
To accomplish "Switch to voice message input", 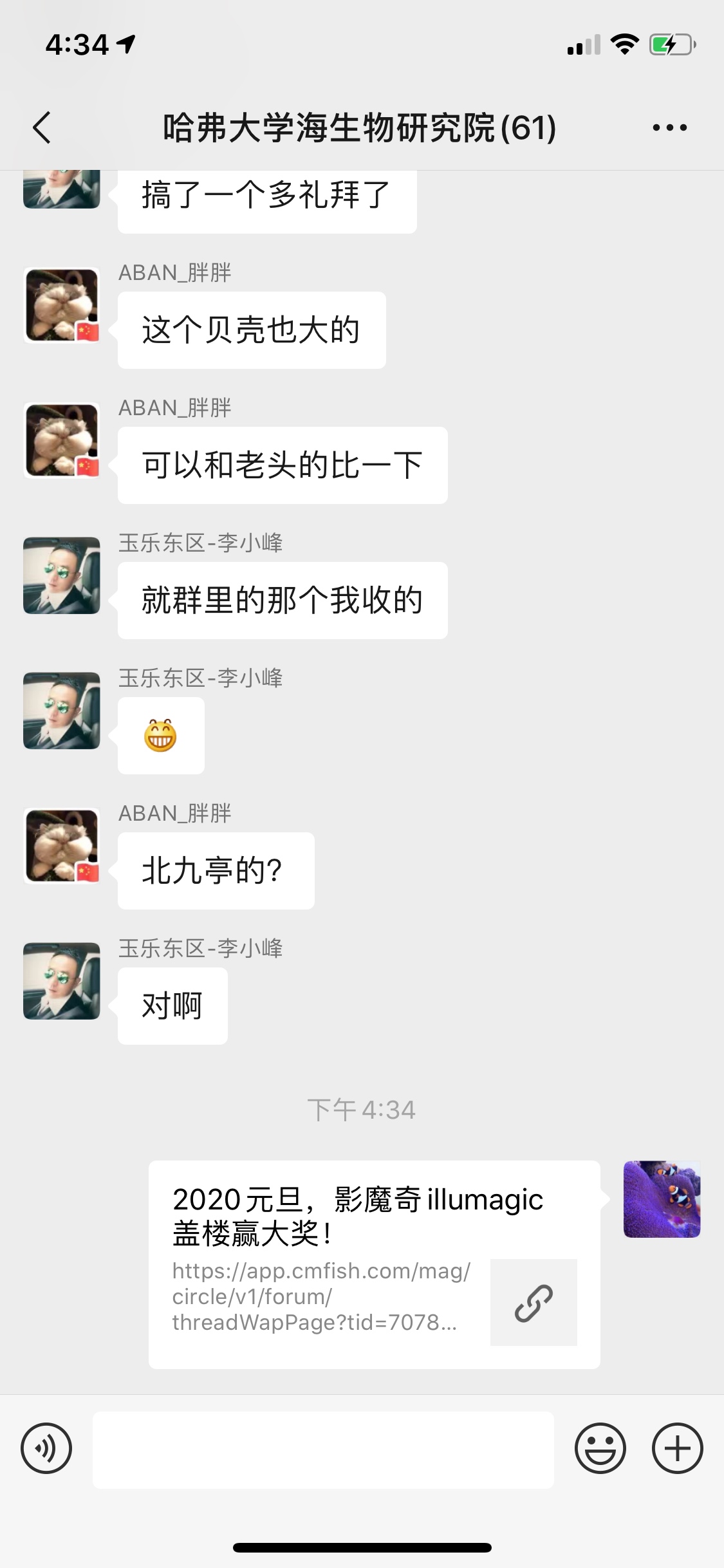I will [x=46, y=1448].
